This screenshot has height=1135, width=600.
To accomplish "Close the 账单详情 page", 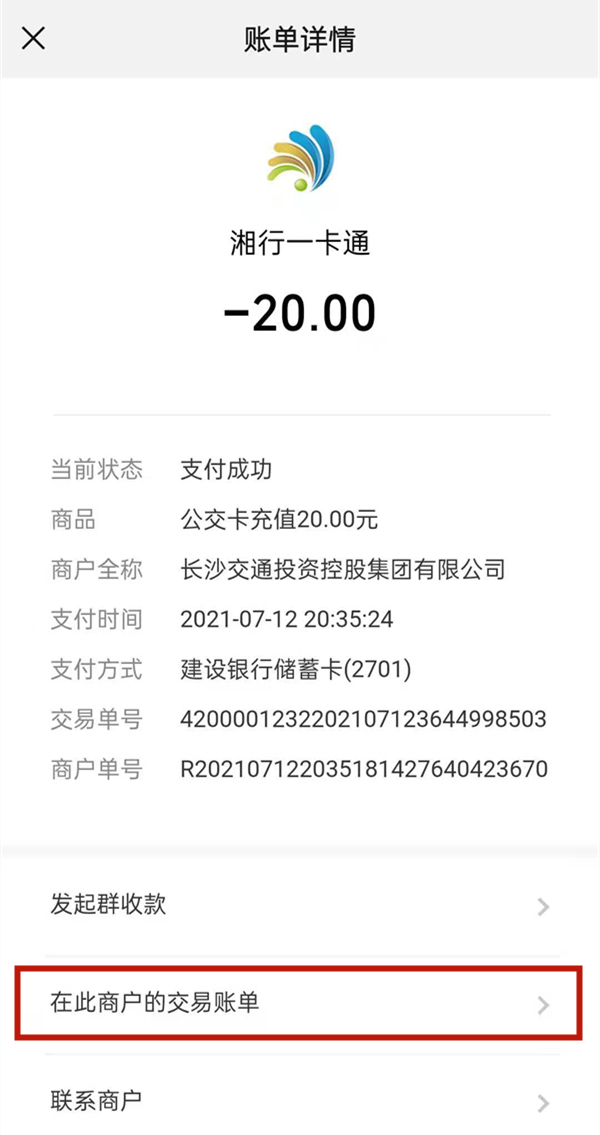I will 34,39.
